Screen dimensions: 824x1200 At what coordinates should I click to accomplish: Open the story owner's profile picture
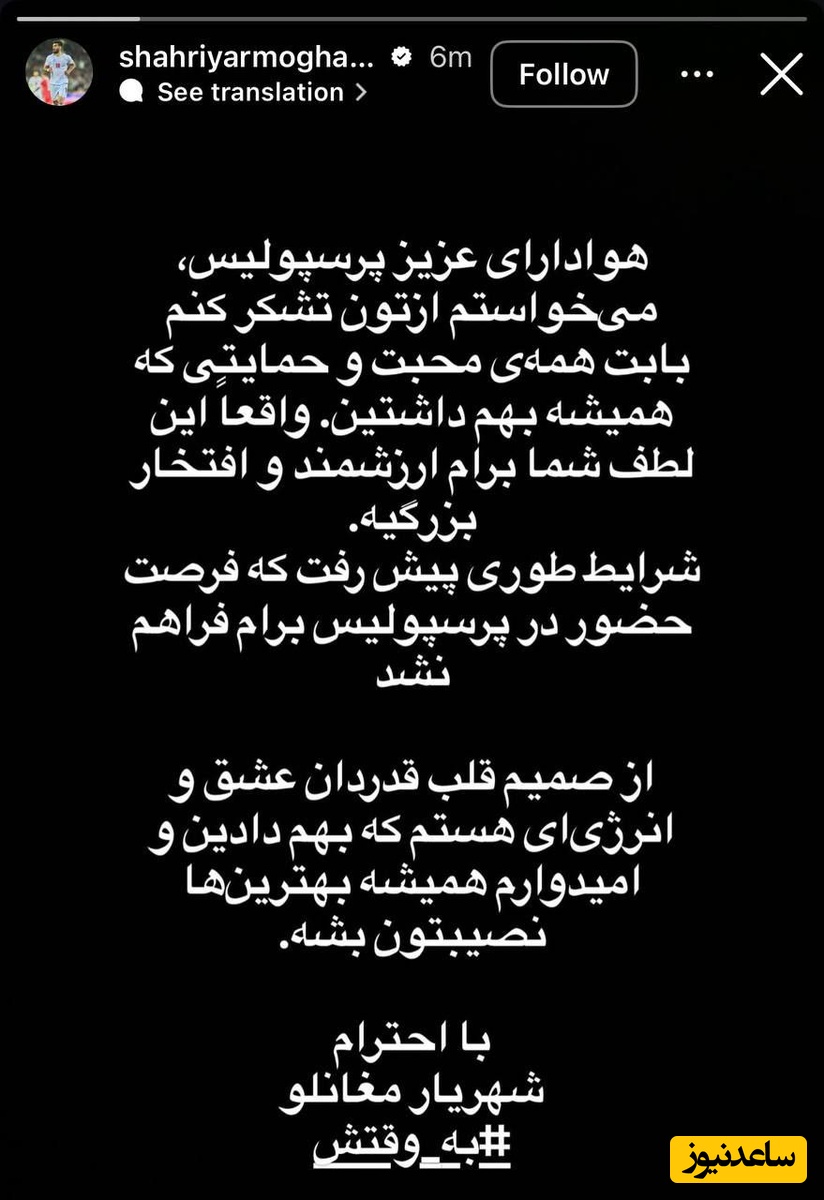coord(59,73)
